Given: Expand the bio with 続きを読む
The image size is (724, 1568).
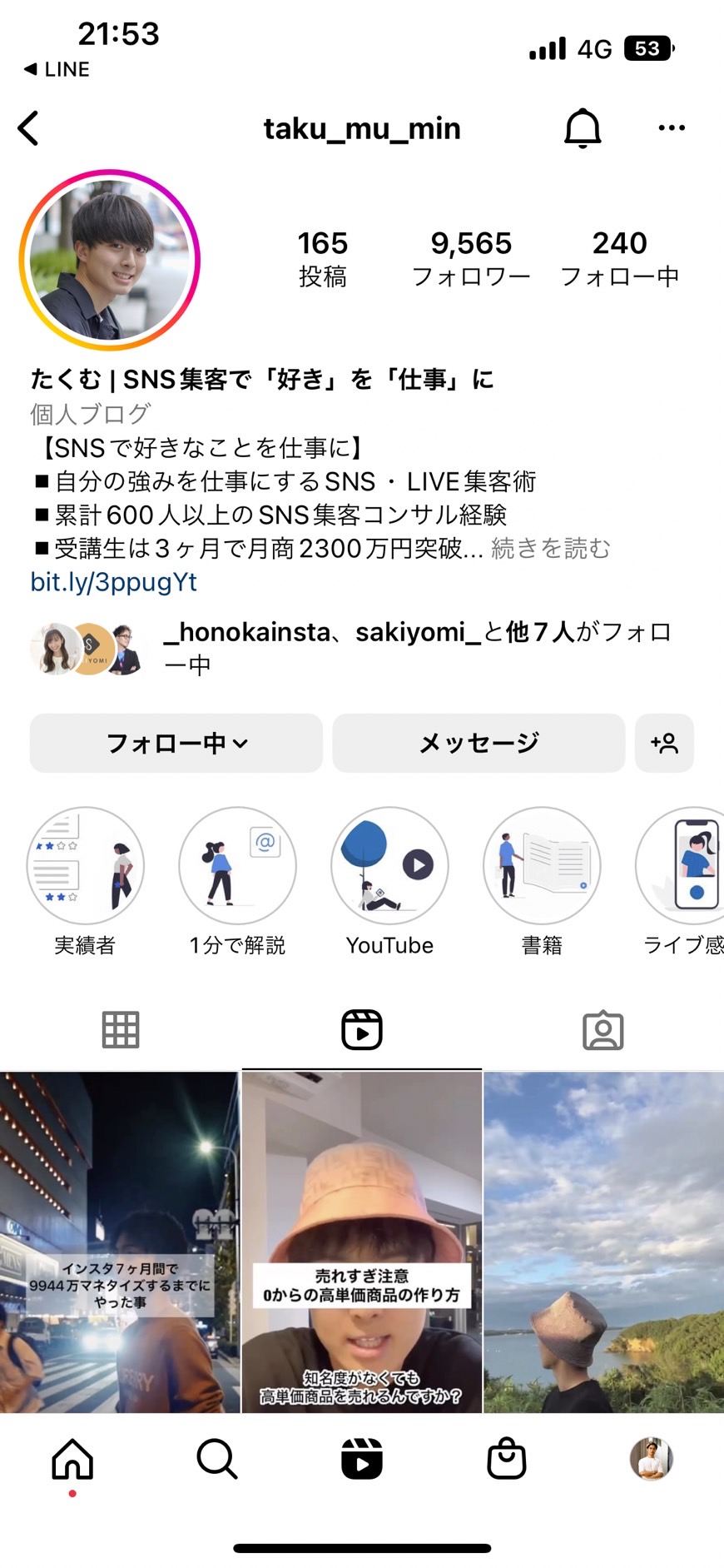Looking at the screenshot, I should (x=551, y=548).
